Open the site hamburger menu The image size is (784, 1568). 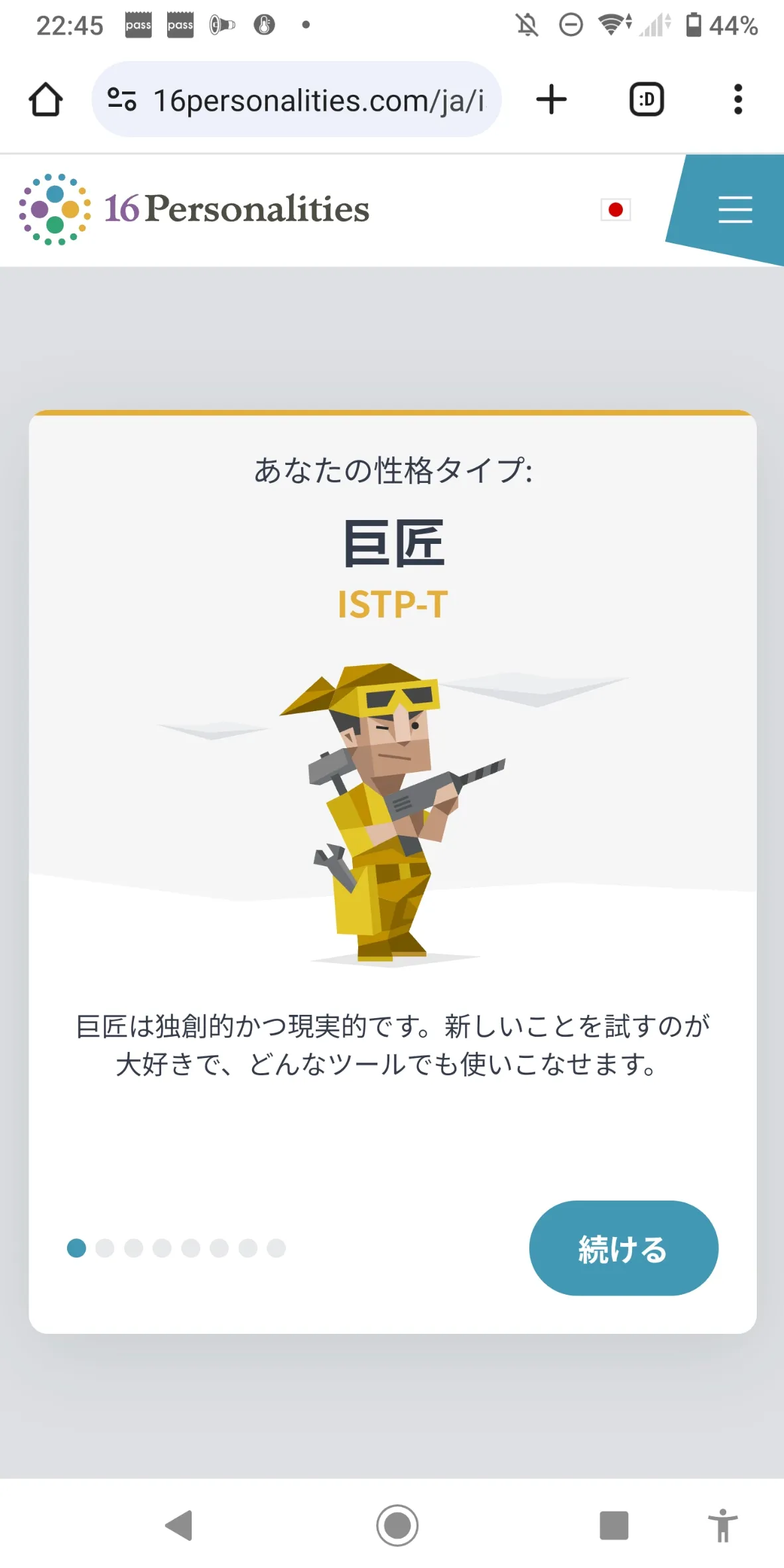pyautogui.click(x=735, y=210)
